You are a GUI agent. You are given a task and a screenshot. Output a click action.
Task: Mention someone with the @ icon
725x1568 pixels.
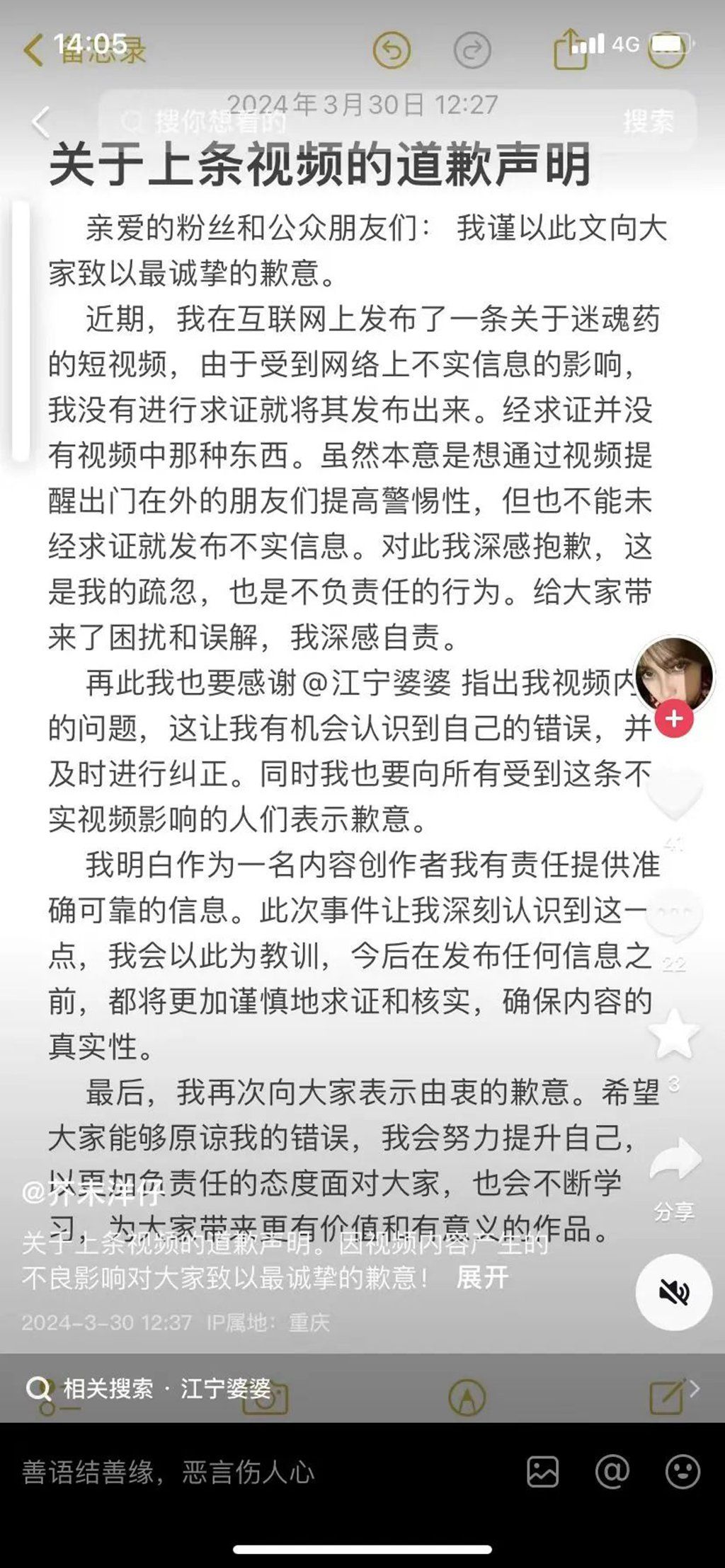(x=612, y=1473)
